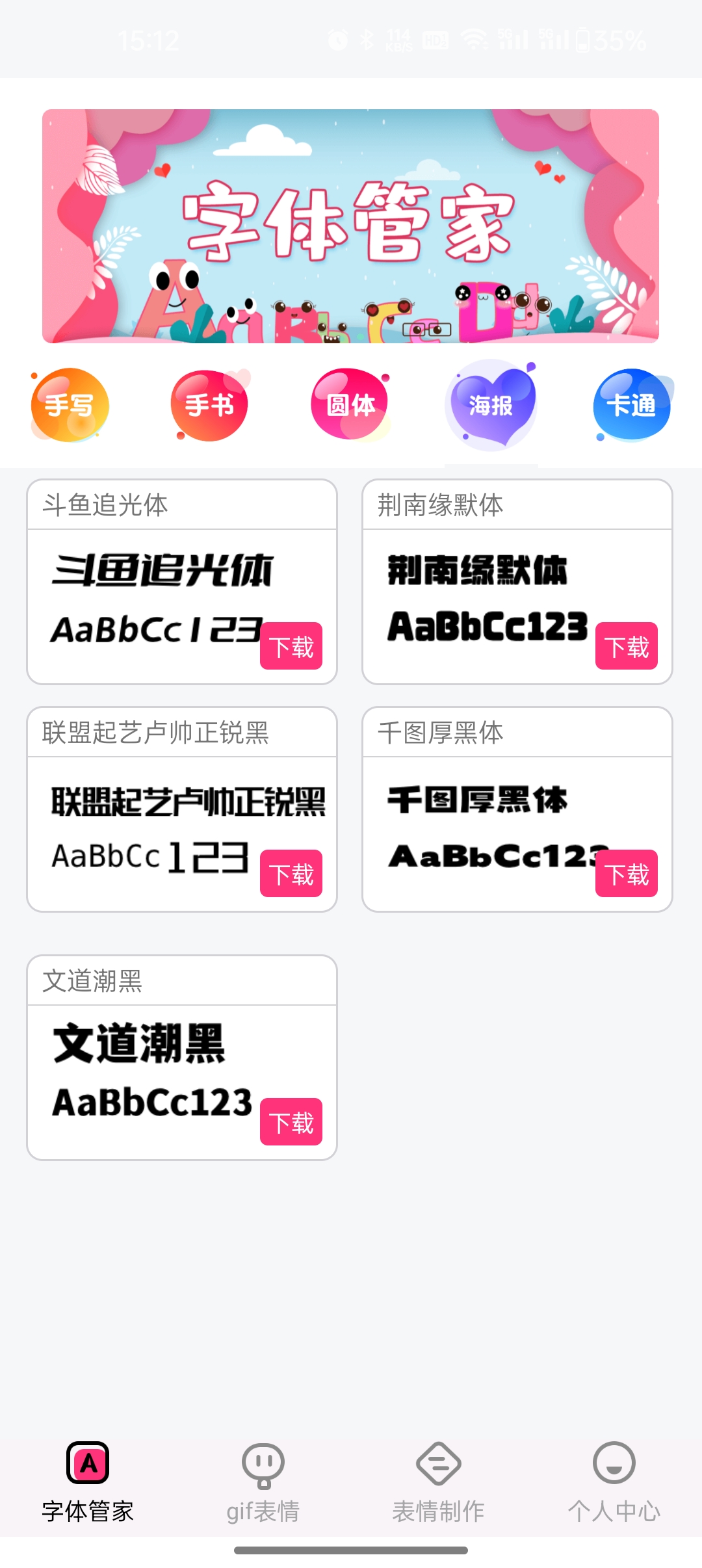Download the 文道潮黑 font
The height and width of the screenshot is (1568, 702).
[x=291, y=1122]
